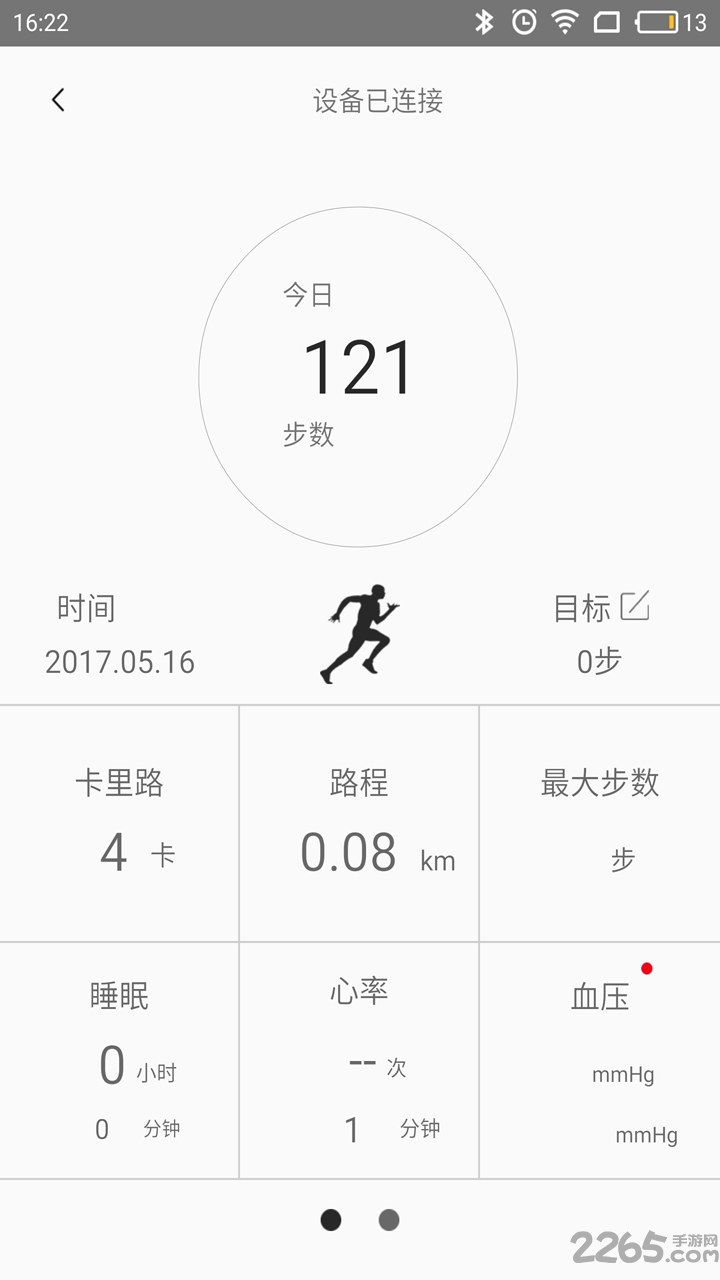This screenshot has height=1280, width=720.
Task: Tap the Wi-Fi icon in status bar
Action: click(x=563, y=22)
